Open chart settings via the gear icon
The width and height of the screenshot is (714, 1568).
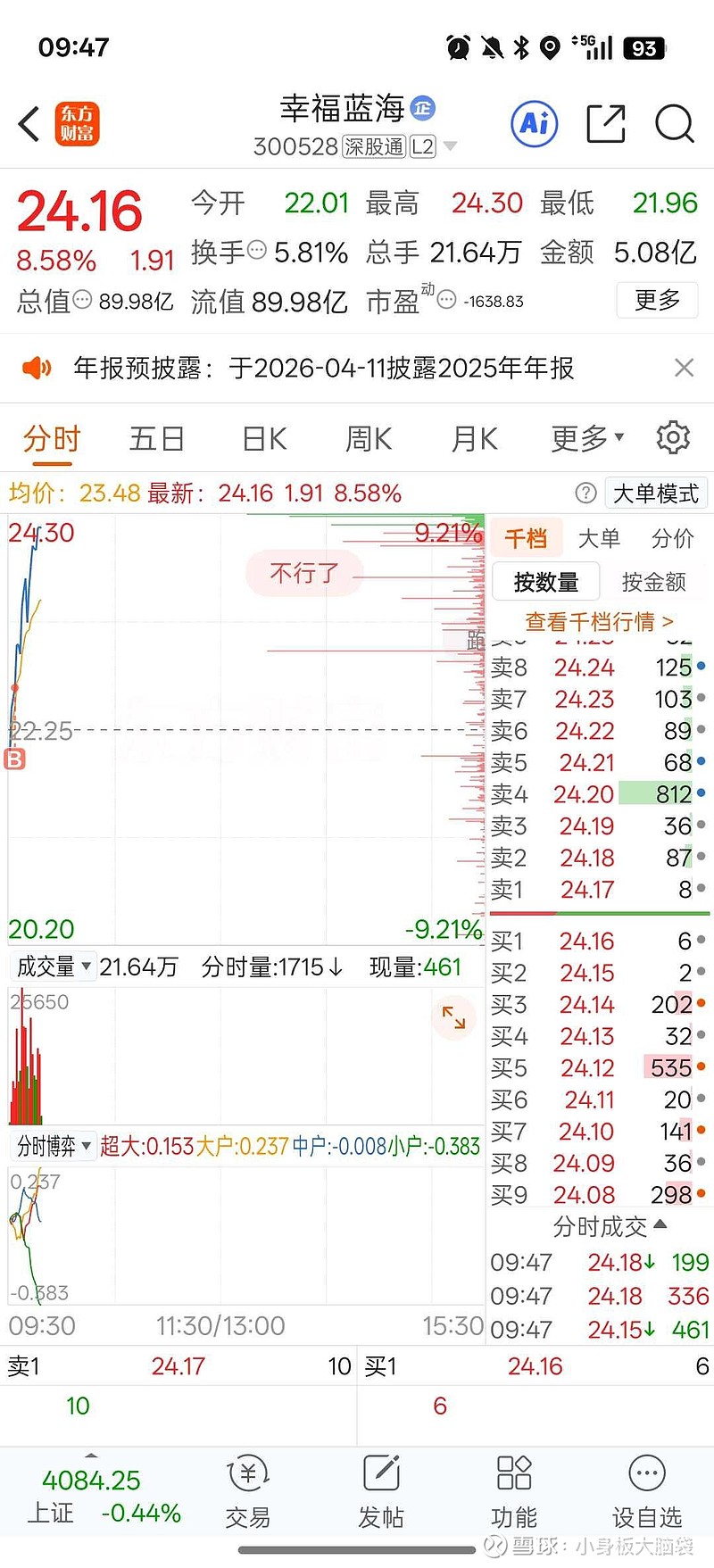coord(673,437)
